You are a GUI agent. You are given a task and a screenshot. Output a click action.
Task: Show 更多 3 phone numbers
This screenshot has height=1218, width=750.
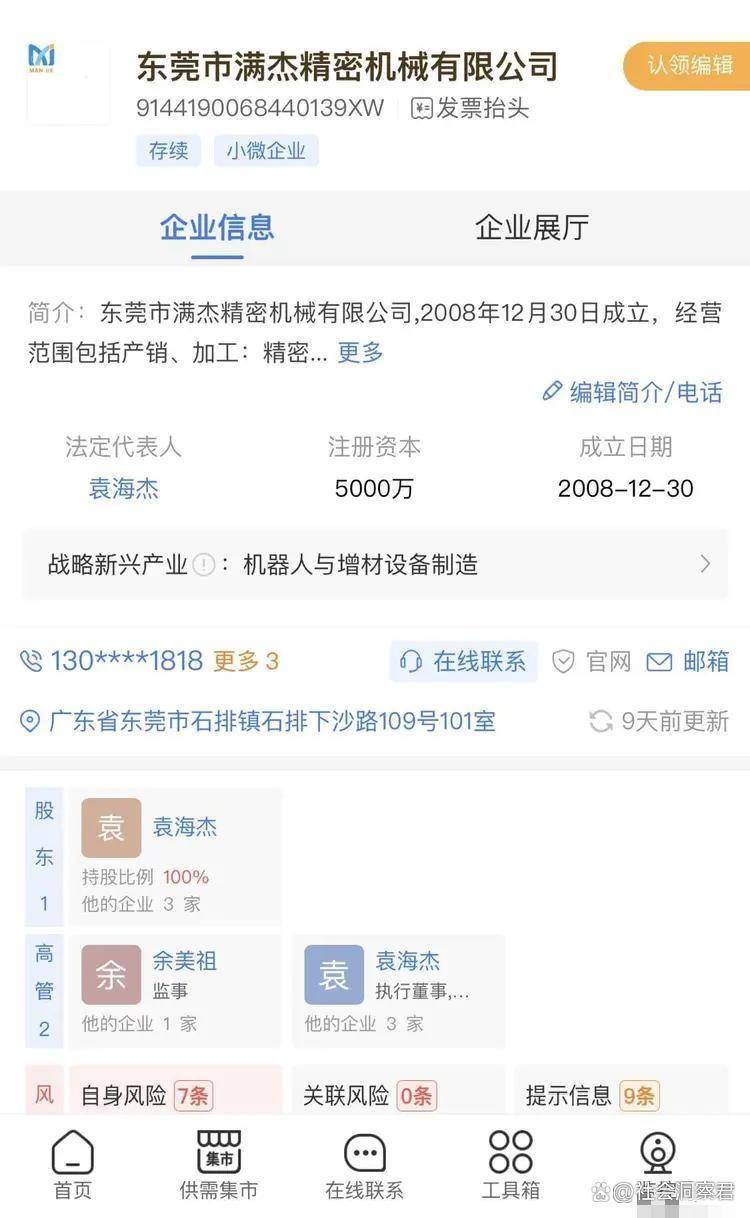click(x=245, y=661)
